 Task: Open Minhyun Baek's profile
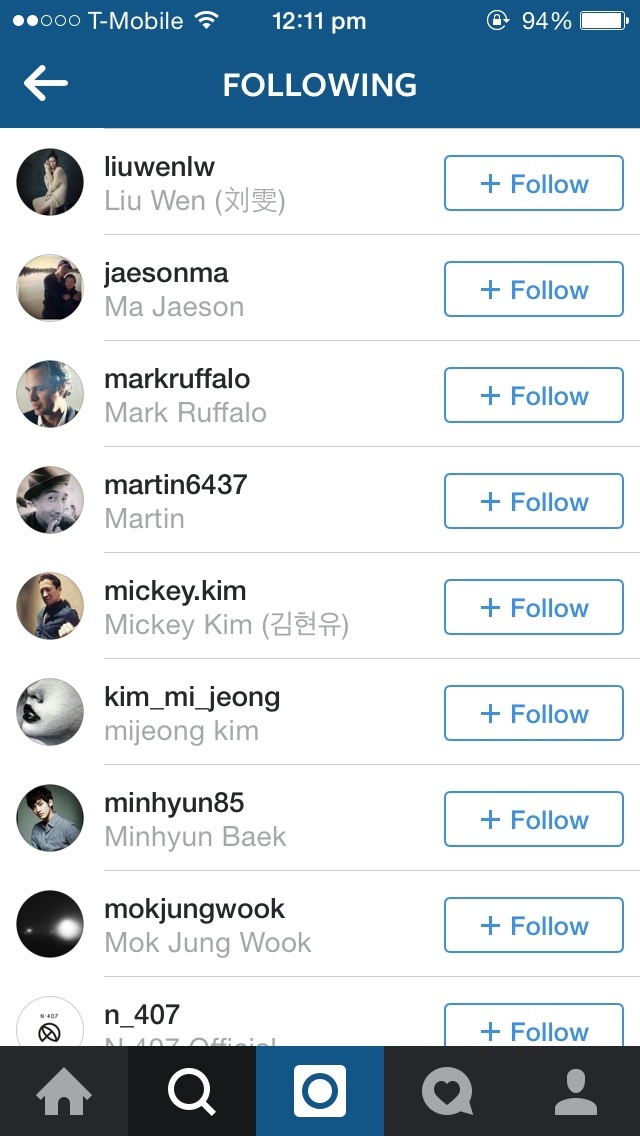click(174, 804)
